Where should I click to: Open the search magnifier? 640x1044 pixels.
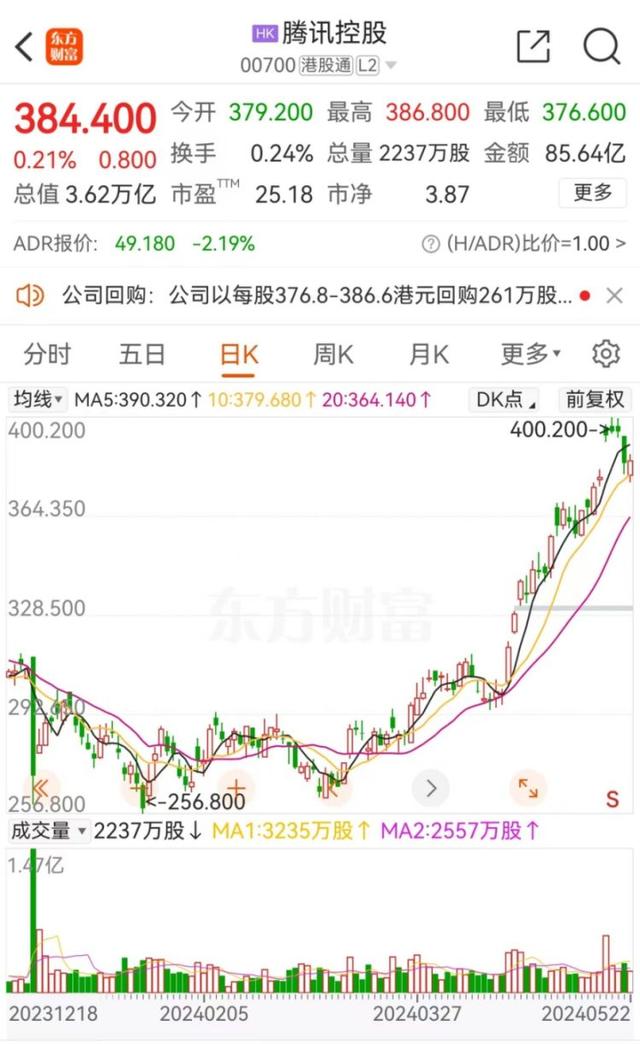click(601, 46)
